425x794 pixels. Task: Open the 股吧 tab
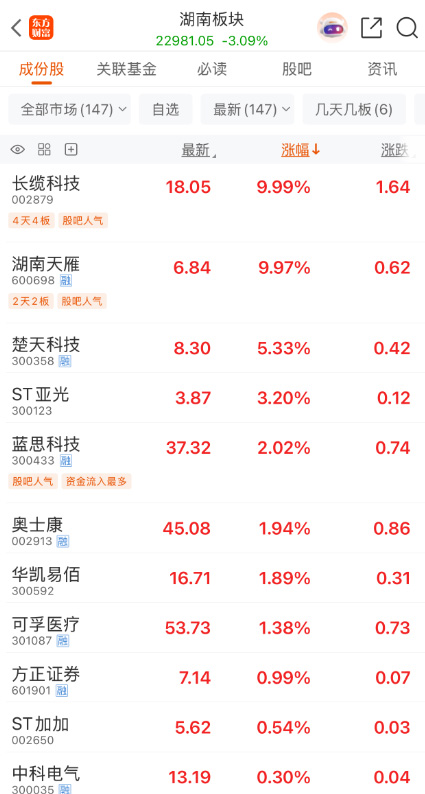click(297, 69)
